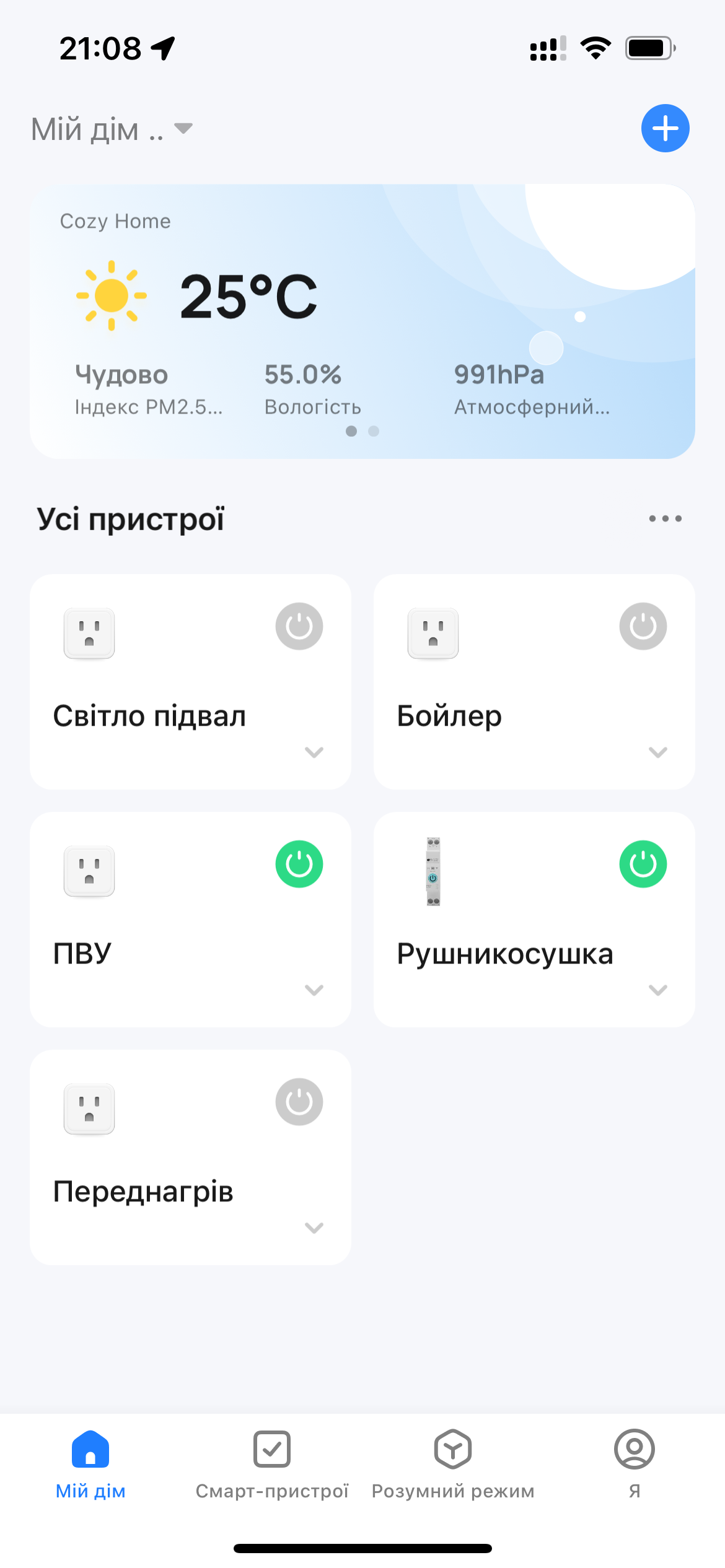Expand the Світло підвал card chevron
This screenshot has width=725, height=1568.
point(314,752)
